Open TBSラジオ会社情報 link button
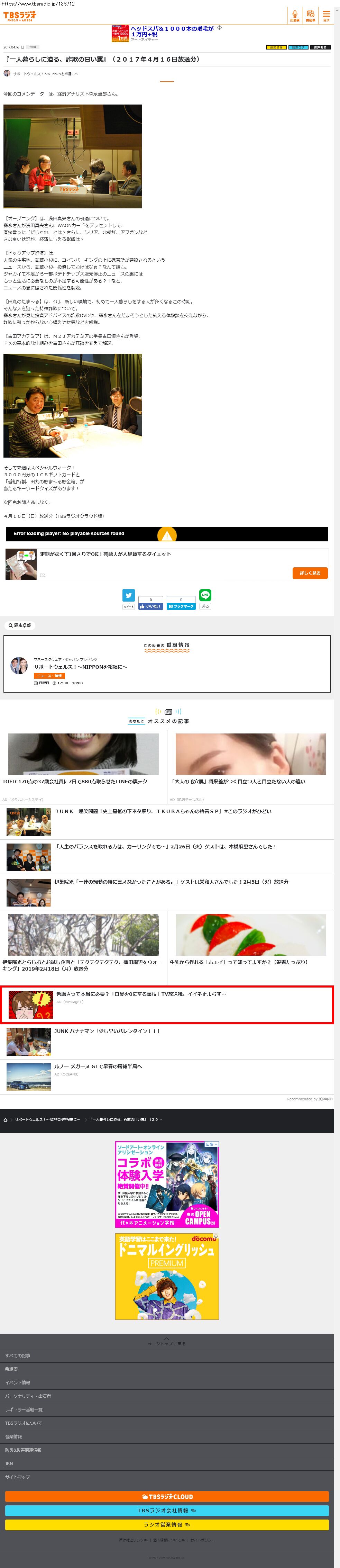Screen dimensions: 340x1568 (x=167, y=1510)
